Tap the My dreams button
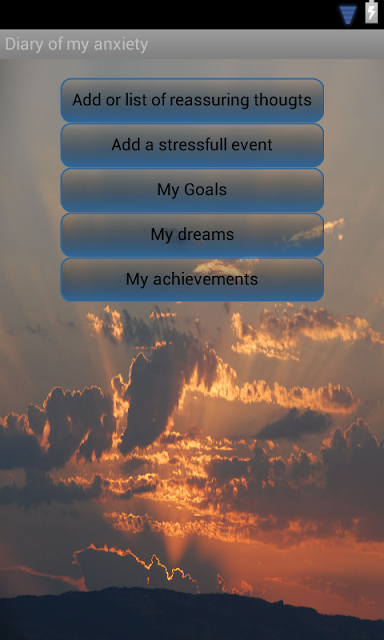 192,235
